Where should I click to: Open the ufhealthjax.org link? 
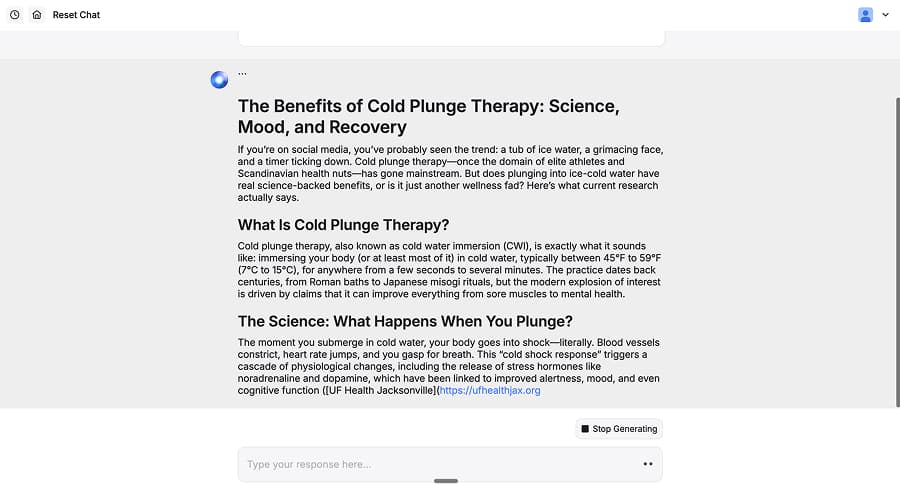coord(491,390)
